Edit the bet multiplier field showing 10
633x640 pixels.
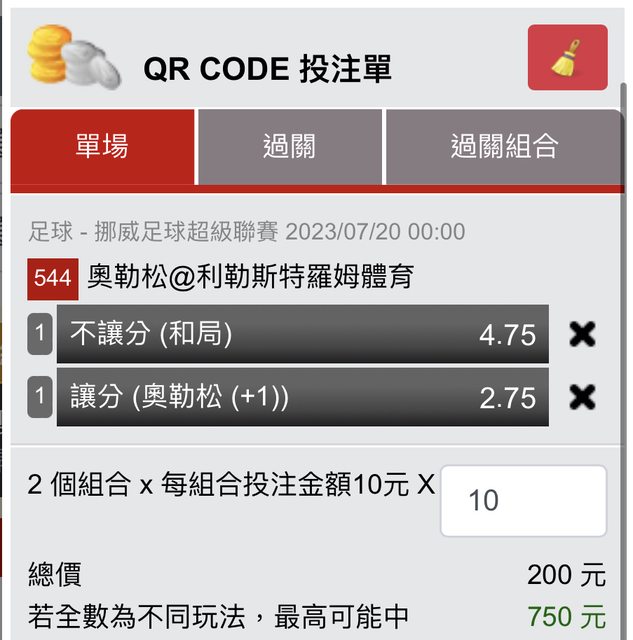(523, 500)
